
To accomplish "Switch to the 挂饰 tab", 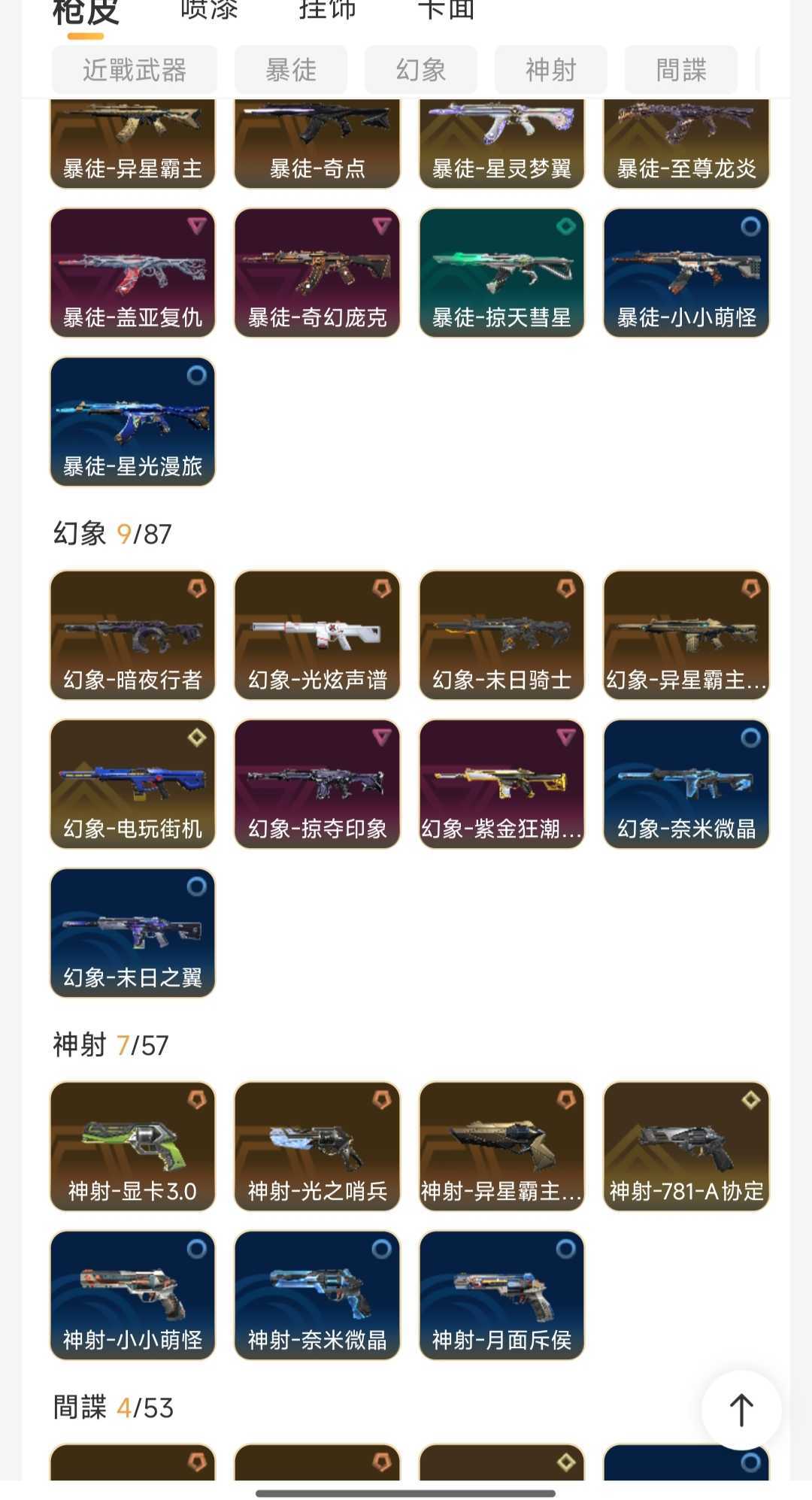I will (327, 11).
